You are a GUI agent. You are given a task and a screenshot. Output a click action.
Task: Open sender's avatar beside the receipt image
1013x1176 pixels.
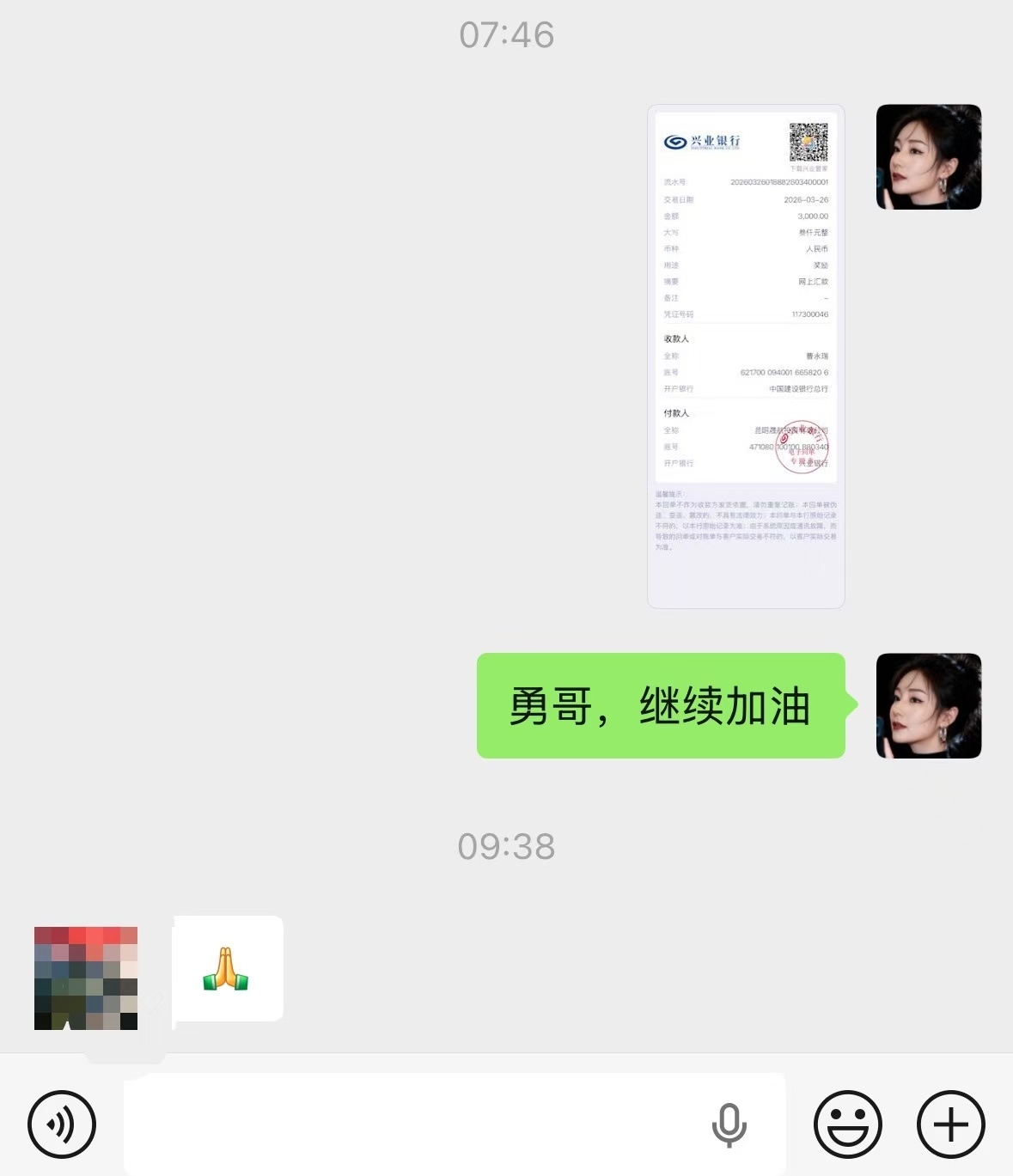(x=928, y=157)
